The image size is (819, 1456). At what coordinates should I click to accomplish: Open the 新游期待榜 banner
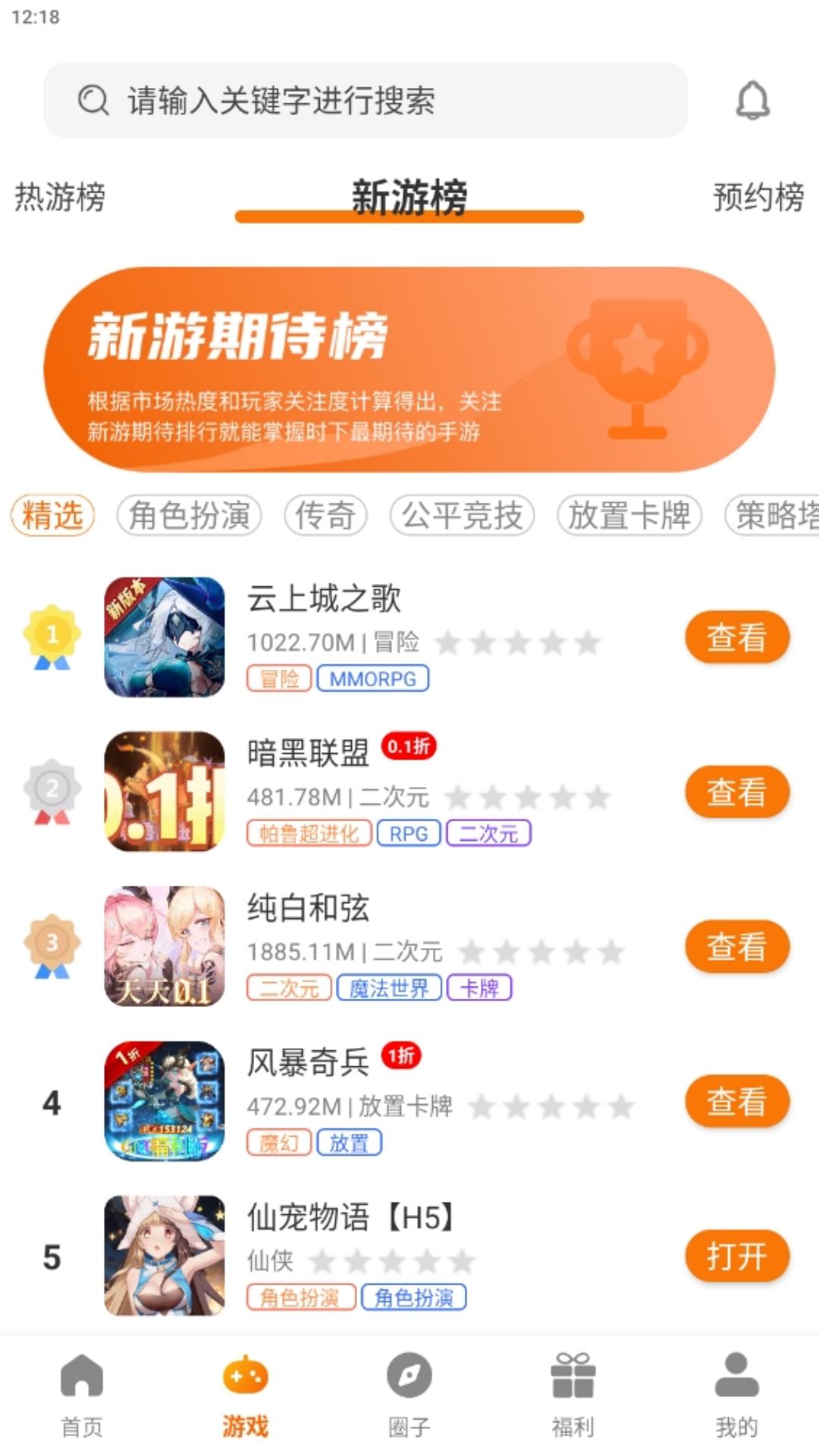tap(409, 369)
